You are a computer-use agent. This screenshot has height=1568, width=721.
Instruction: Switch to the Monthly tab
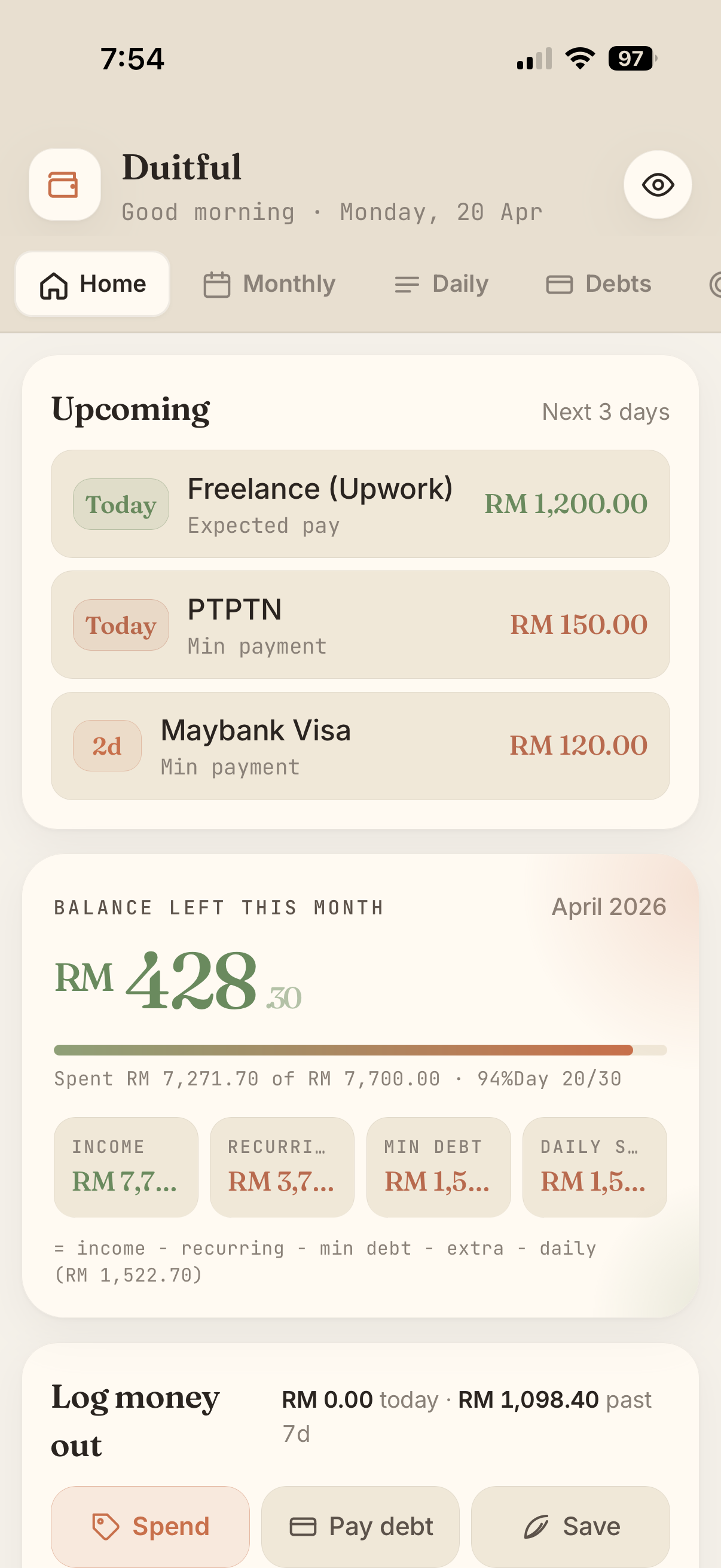(269, 283)
